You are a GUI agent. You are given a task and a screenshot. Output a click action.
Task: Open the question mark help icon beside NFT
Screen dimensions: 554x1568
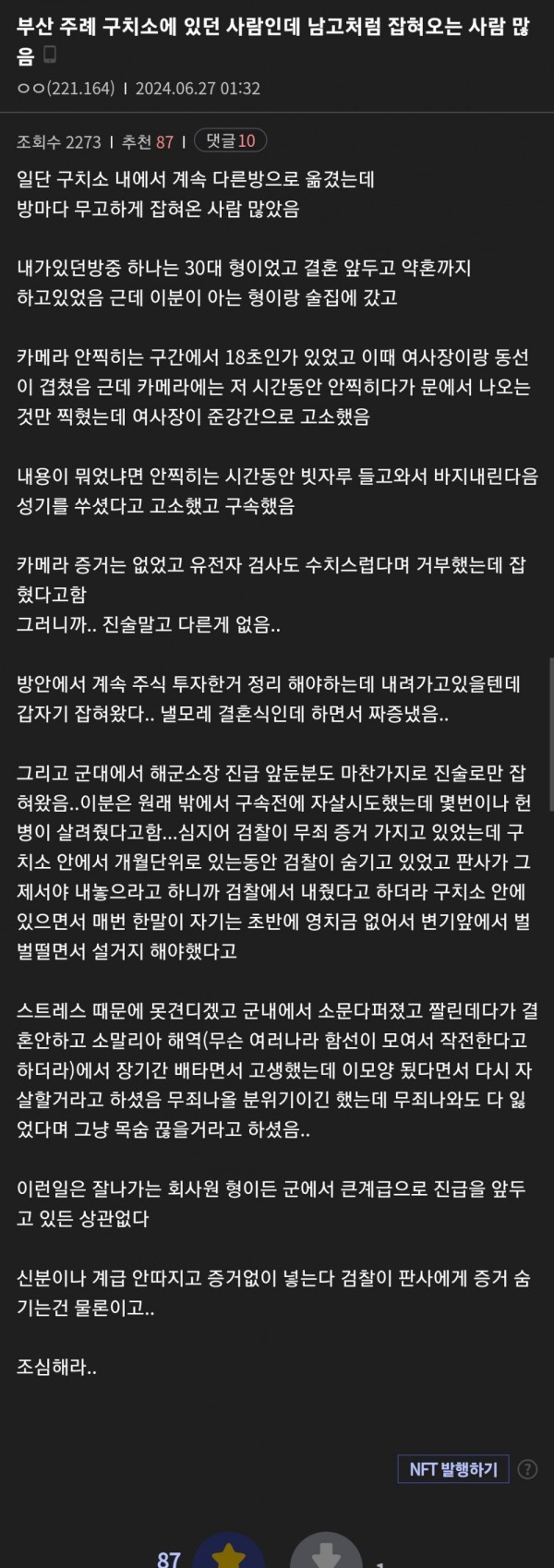[527, 1469]
